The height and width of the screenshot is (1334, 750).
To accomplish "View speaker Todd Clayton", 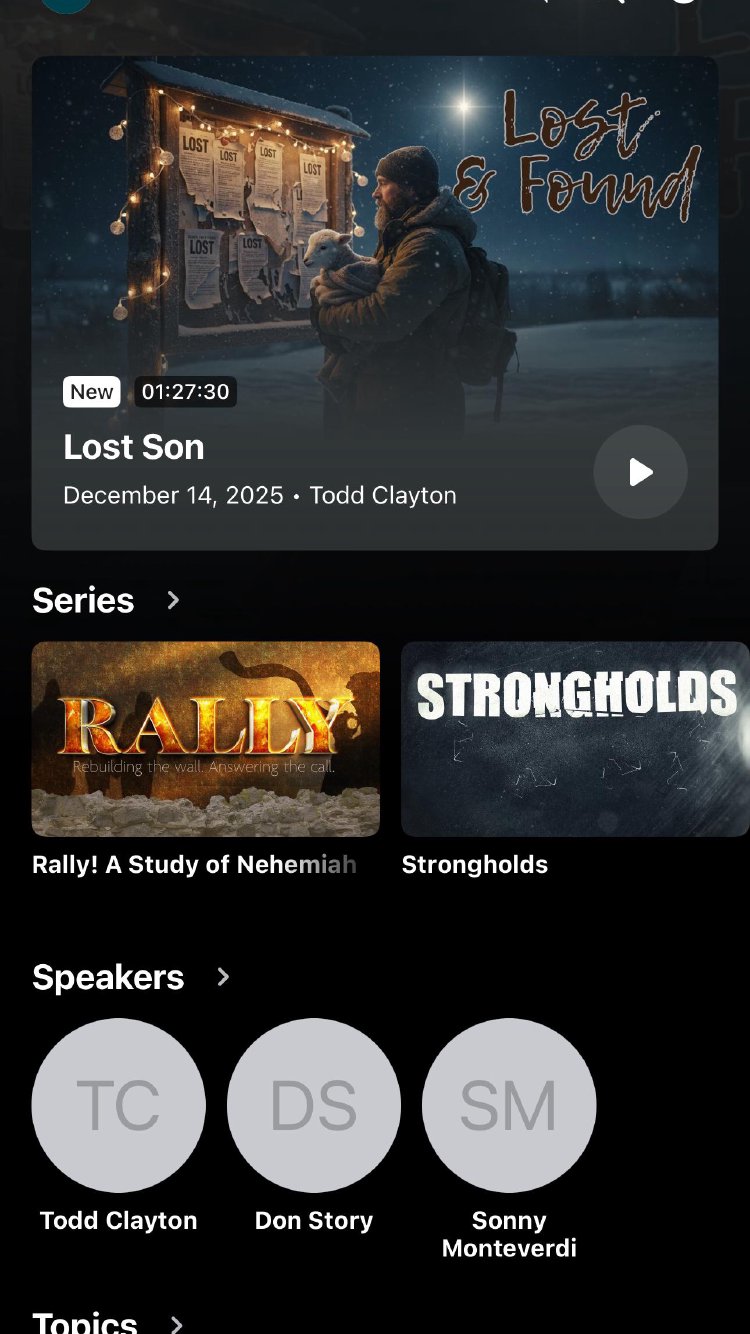I will coord(118,1105).
